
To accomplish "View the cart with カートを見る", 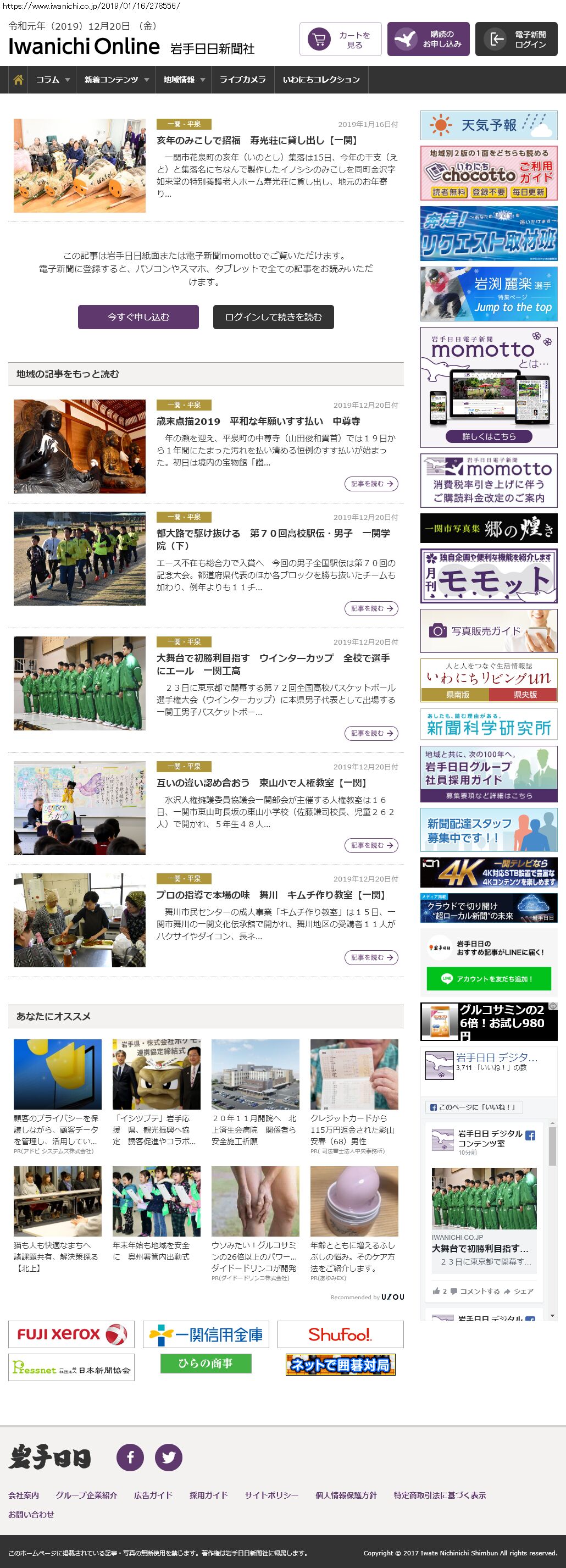I will pyautogui.click(x=340, y=40).
